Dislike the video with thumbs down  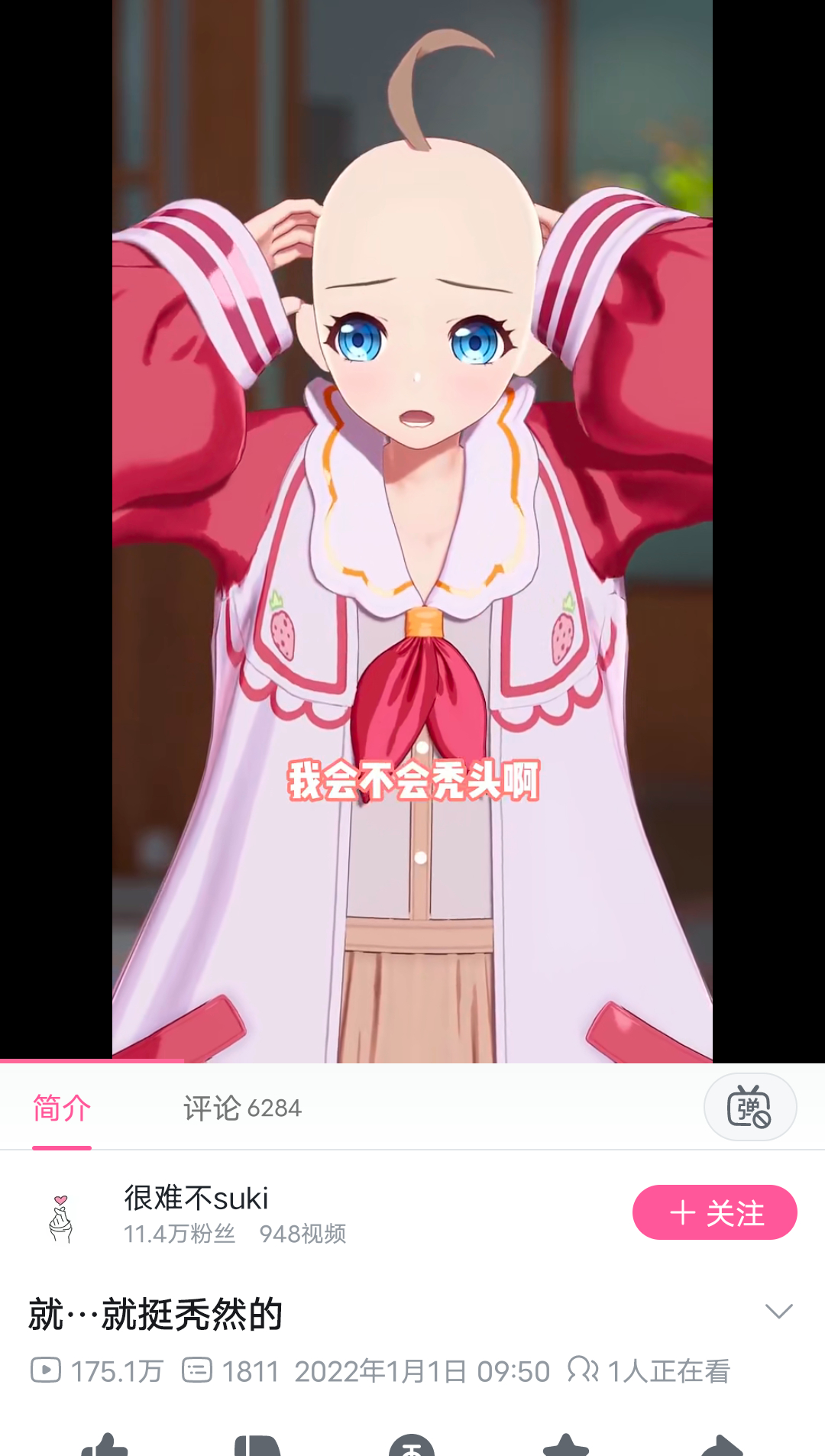tap(258, 1445)
